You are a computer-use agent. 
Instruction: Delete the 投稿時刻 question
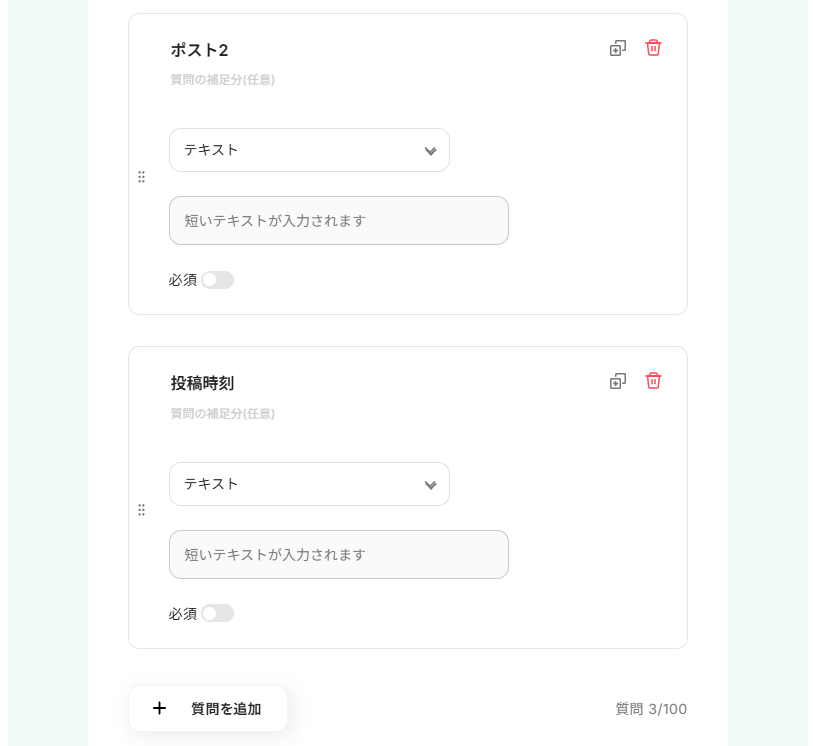click(653, 381)
